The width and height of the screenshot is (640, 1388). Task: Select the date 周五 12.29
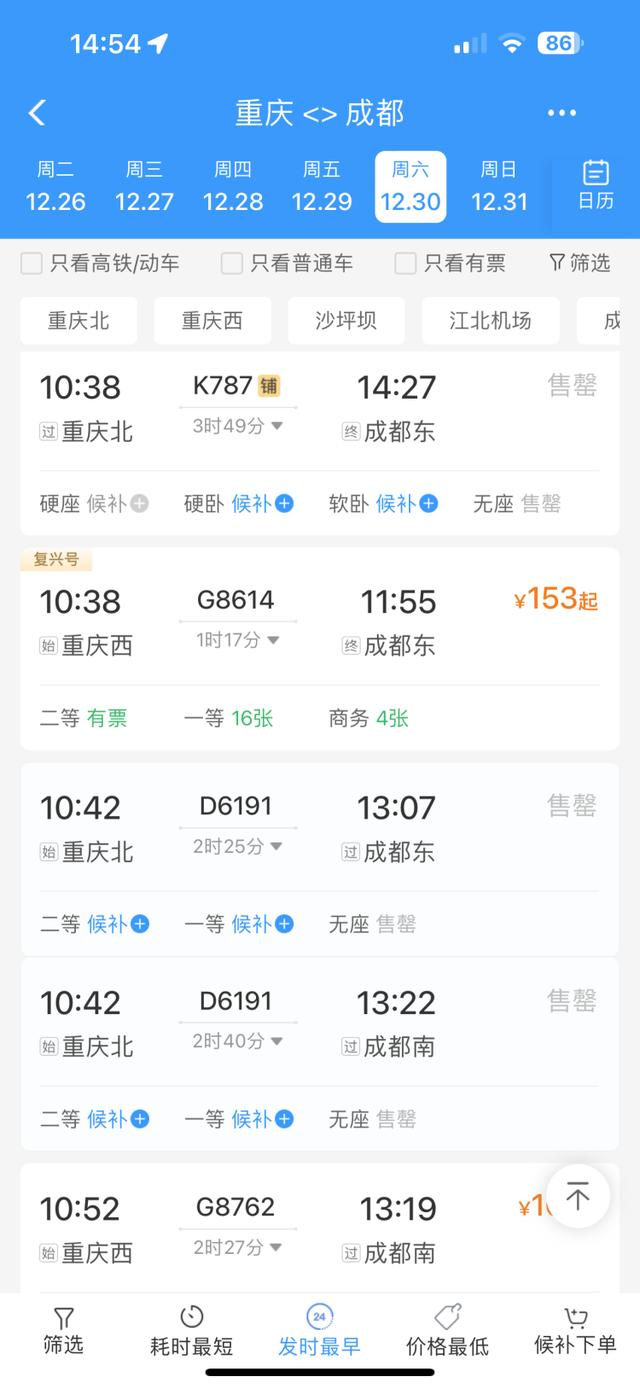tap(321, 187)
